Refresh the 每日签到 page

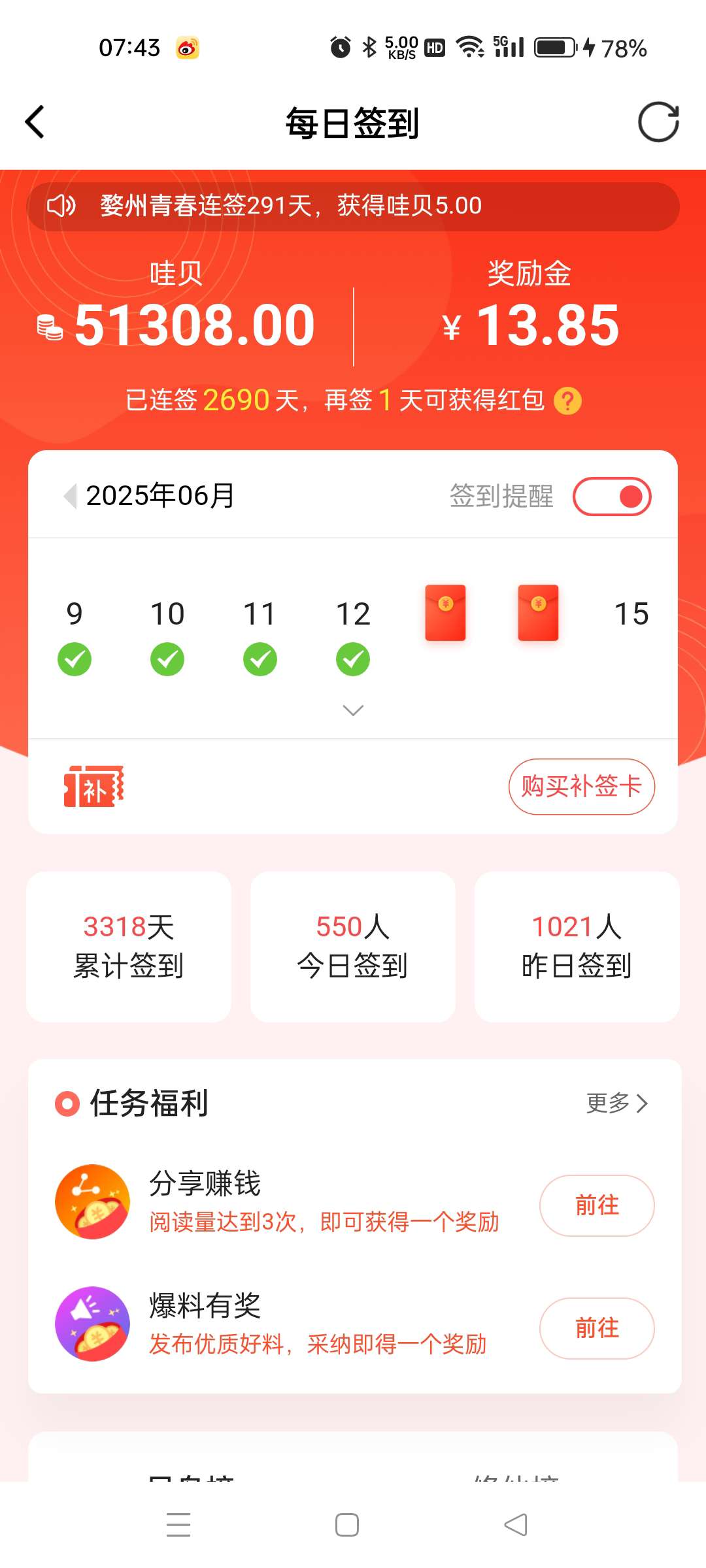(658, 122)
